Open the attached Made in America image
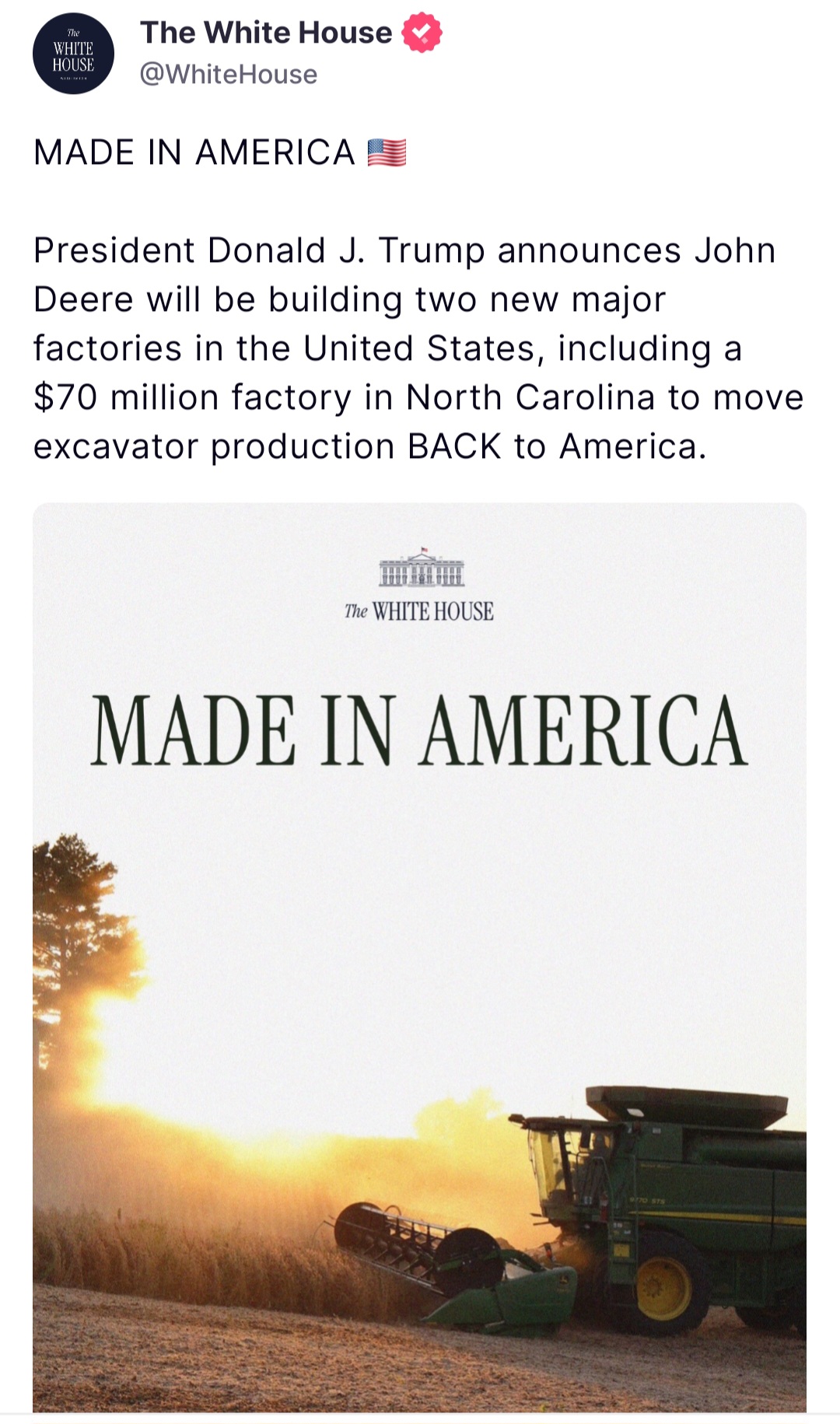The width and height of the screenshot is (840, 1424). pos(419,957)
